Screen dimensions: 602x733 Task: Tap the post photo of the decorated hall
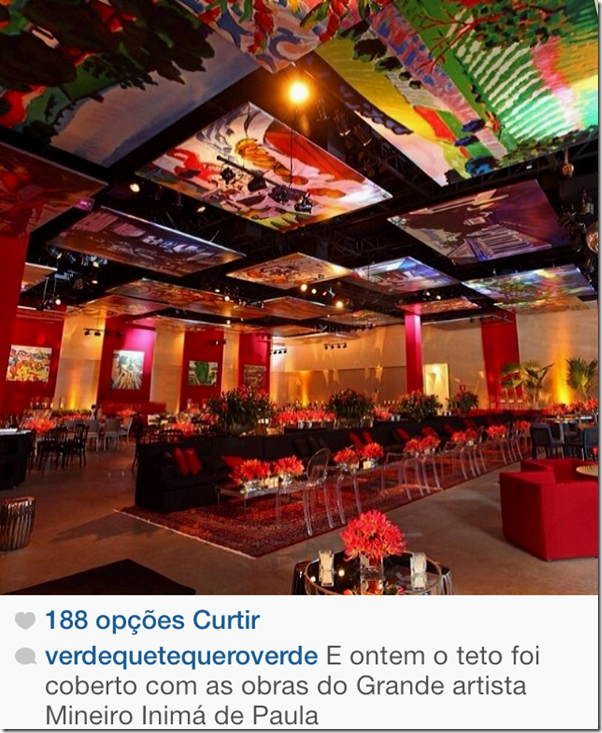[x=300, y=298]
